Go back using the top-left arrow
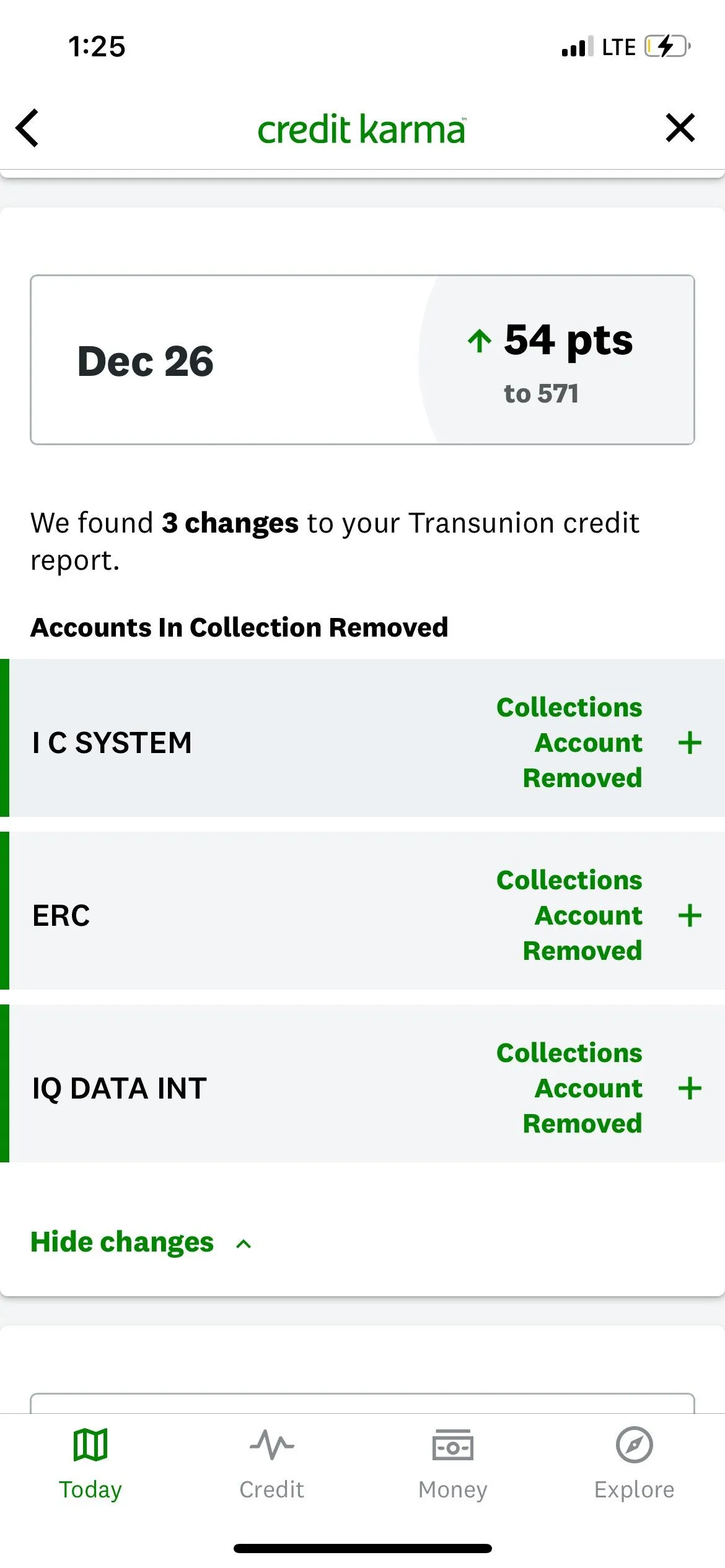Viewport: 725px width, 1568px height. coord(27,128)
